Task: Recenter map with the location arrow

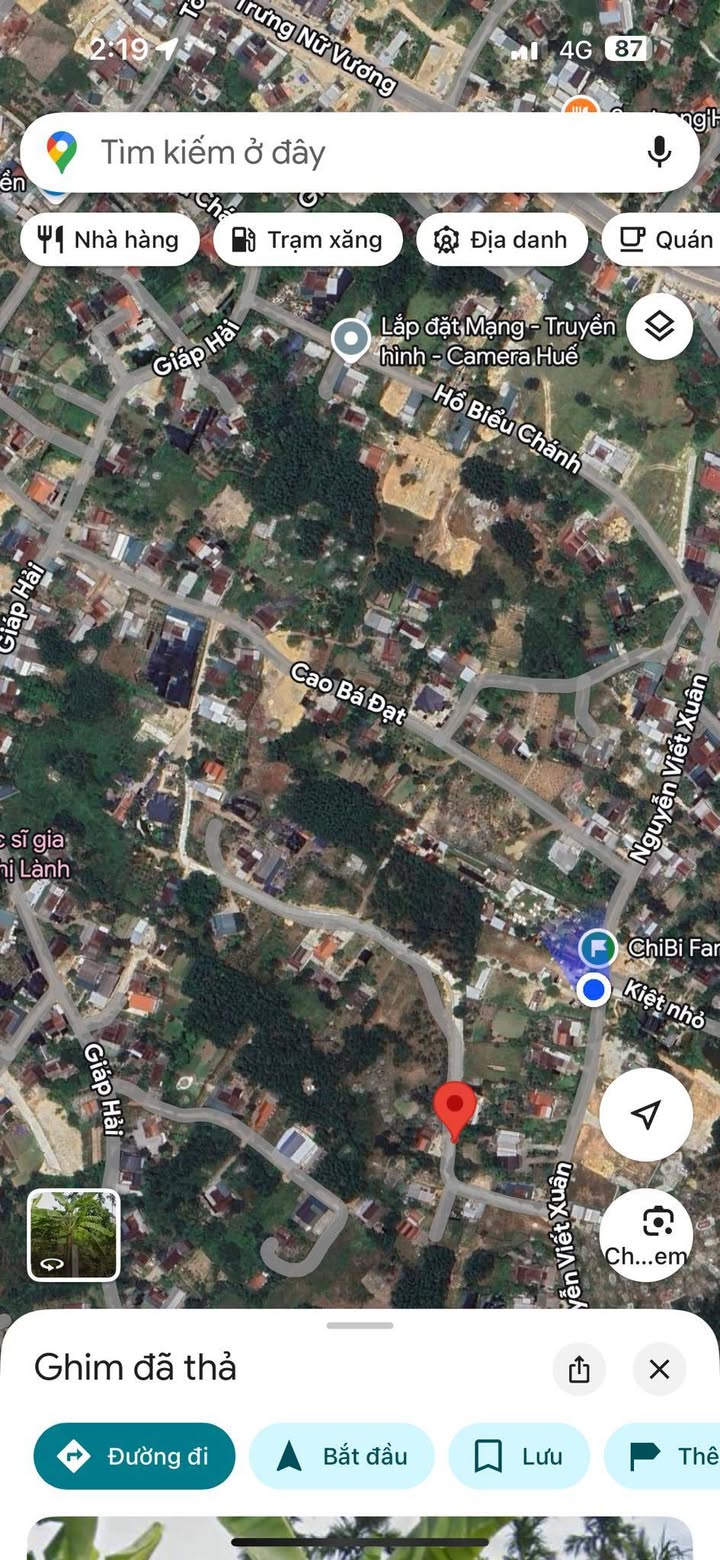Action: click(x=646, y=1114)
